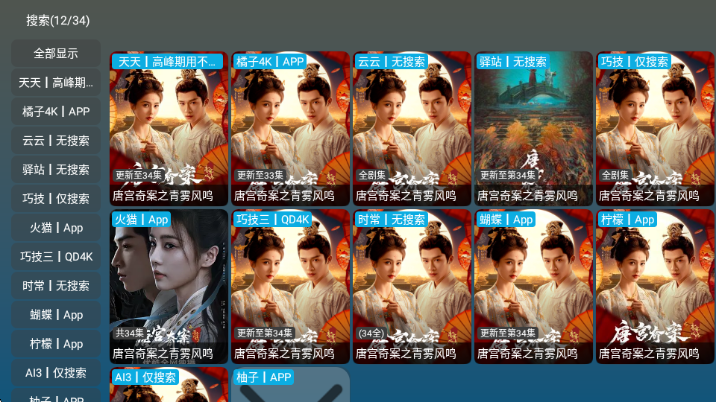Filter by 时常 | 无搜索 source
The height and width of the screenshot is (402, 716).
tap(56, 285)
